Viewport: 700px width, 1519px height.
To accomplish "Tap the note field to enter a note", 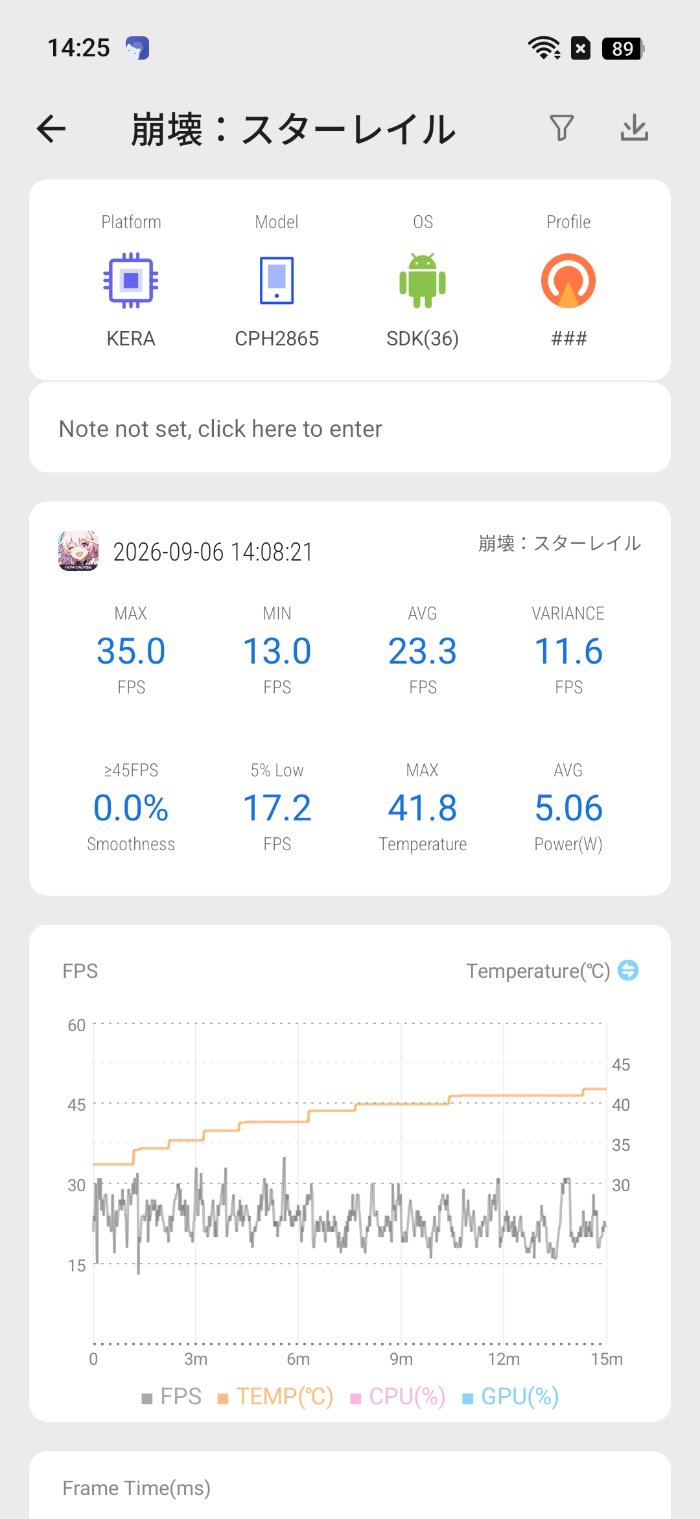I will click(x=350, y=428).
